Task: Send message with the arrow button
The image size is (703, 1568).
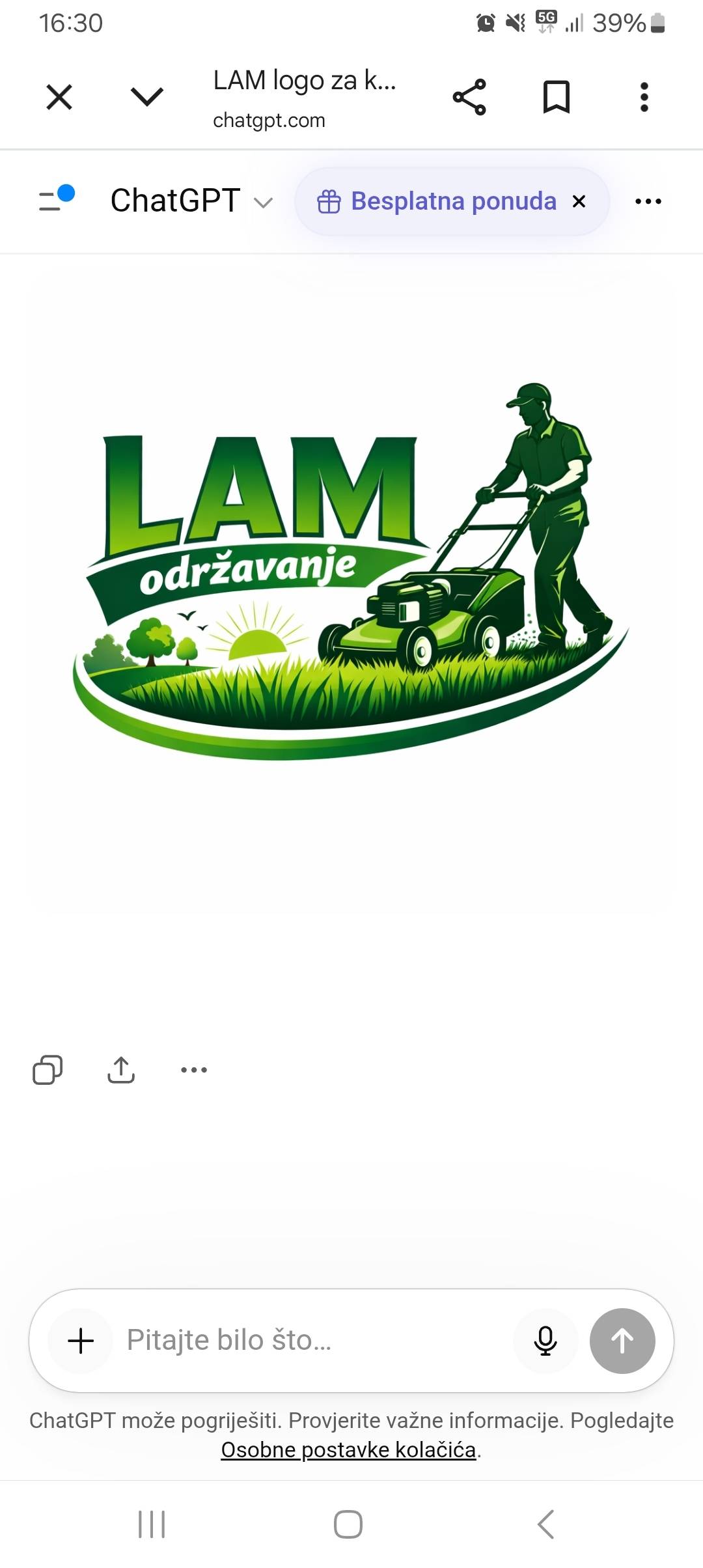Action: (x=622, y=1341)
